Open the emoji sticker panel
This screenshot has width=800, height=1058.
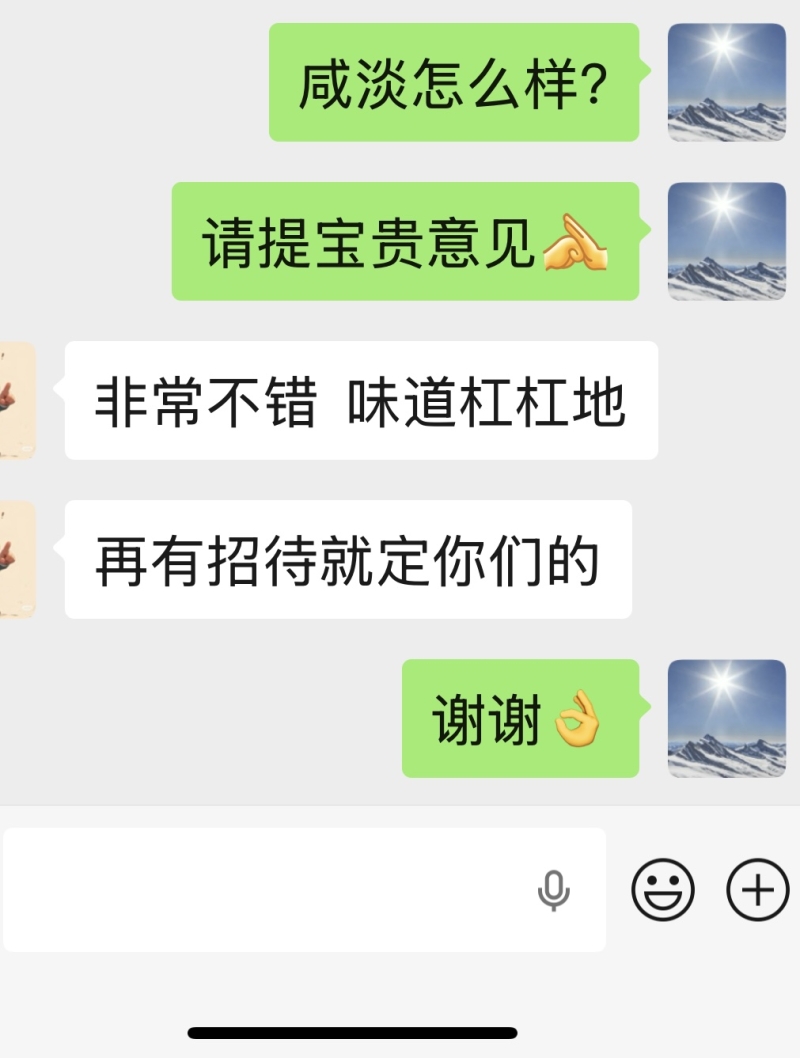[663, 889]
